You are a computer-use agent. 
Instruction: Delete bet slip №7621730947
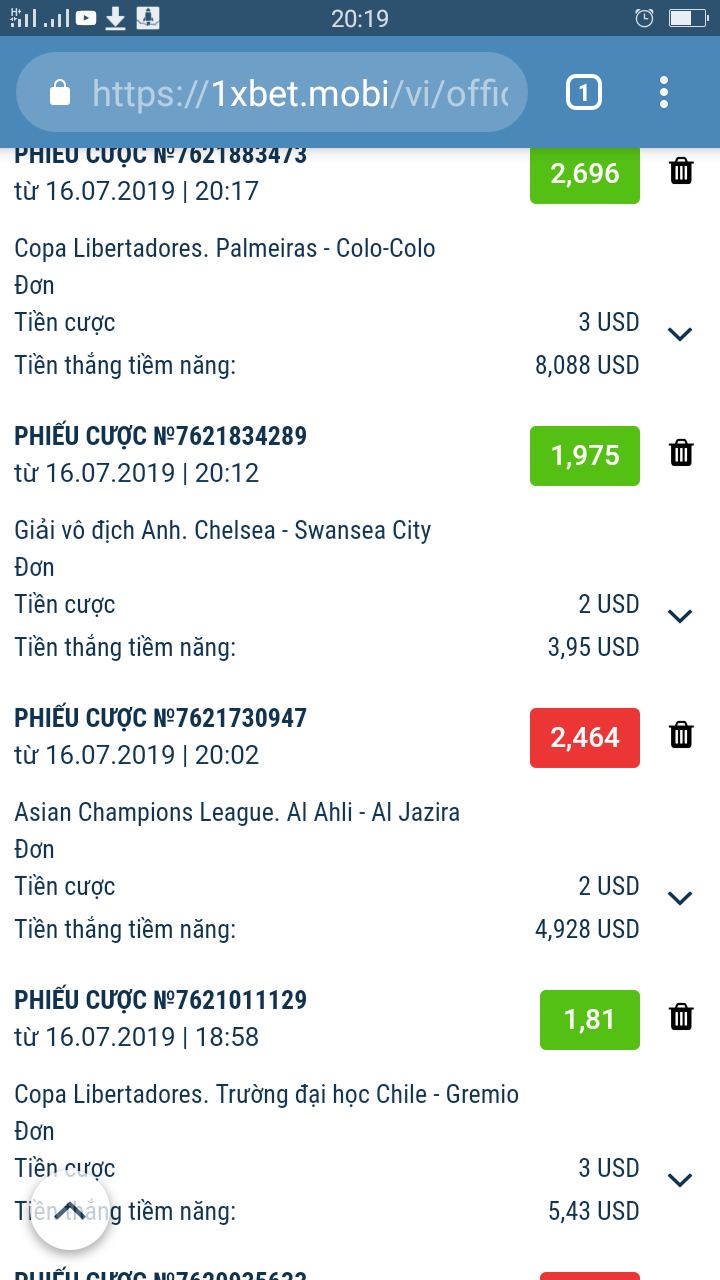click(681, 735)
